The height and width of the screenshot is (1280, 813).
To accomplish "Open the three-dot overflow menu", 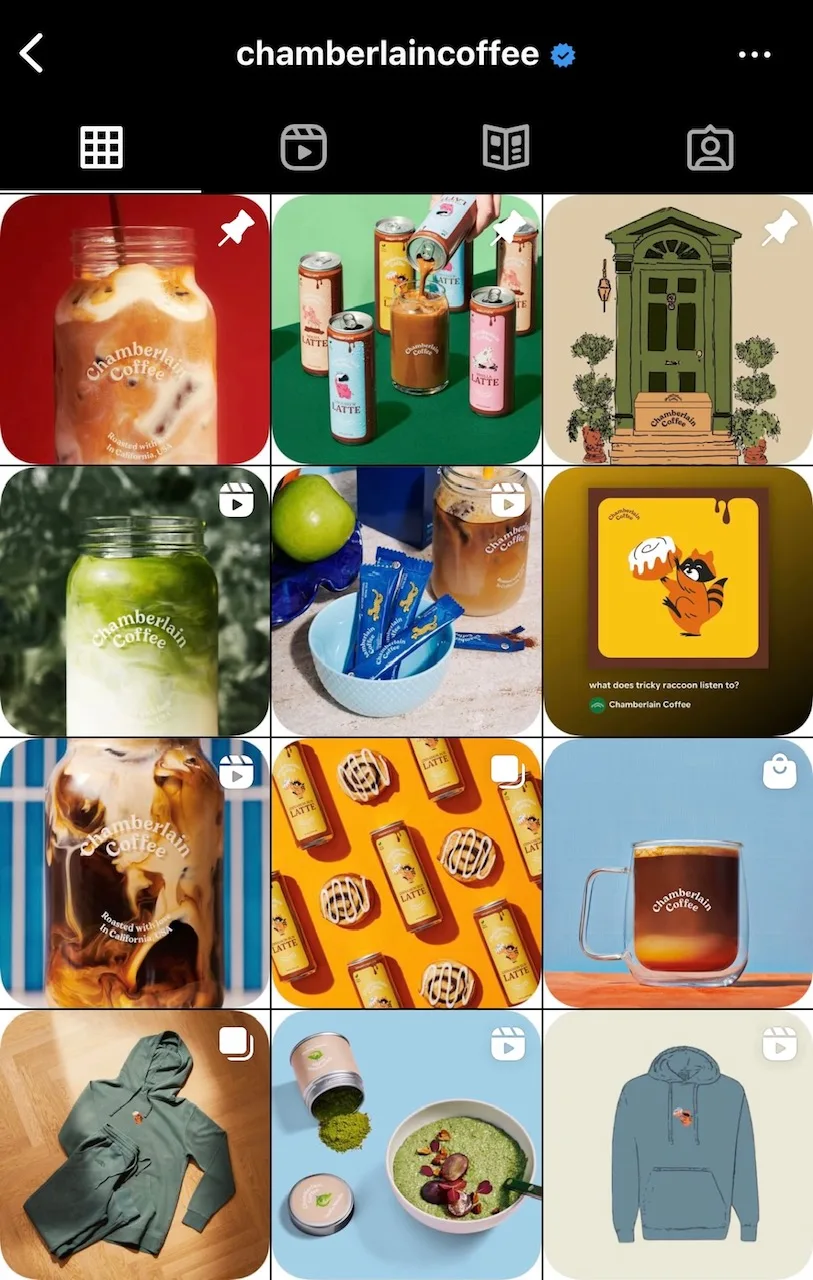I will [754, 54].
